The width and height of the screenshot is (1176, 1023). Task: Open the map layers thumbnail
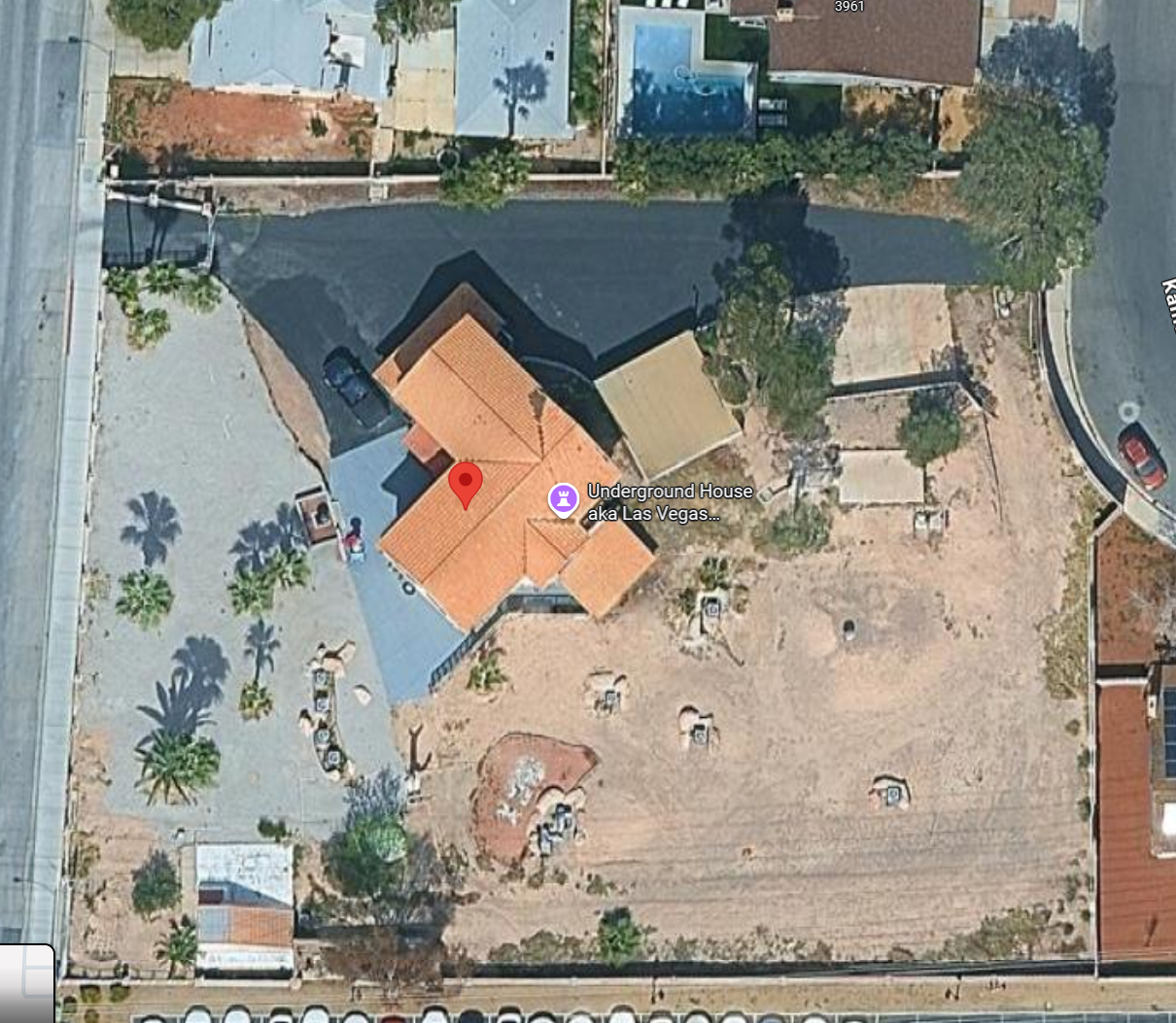point(25,981)
